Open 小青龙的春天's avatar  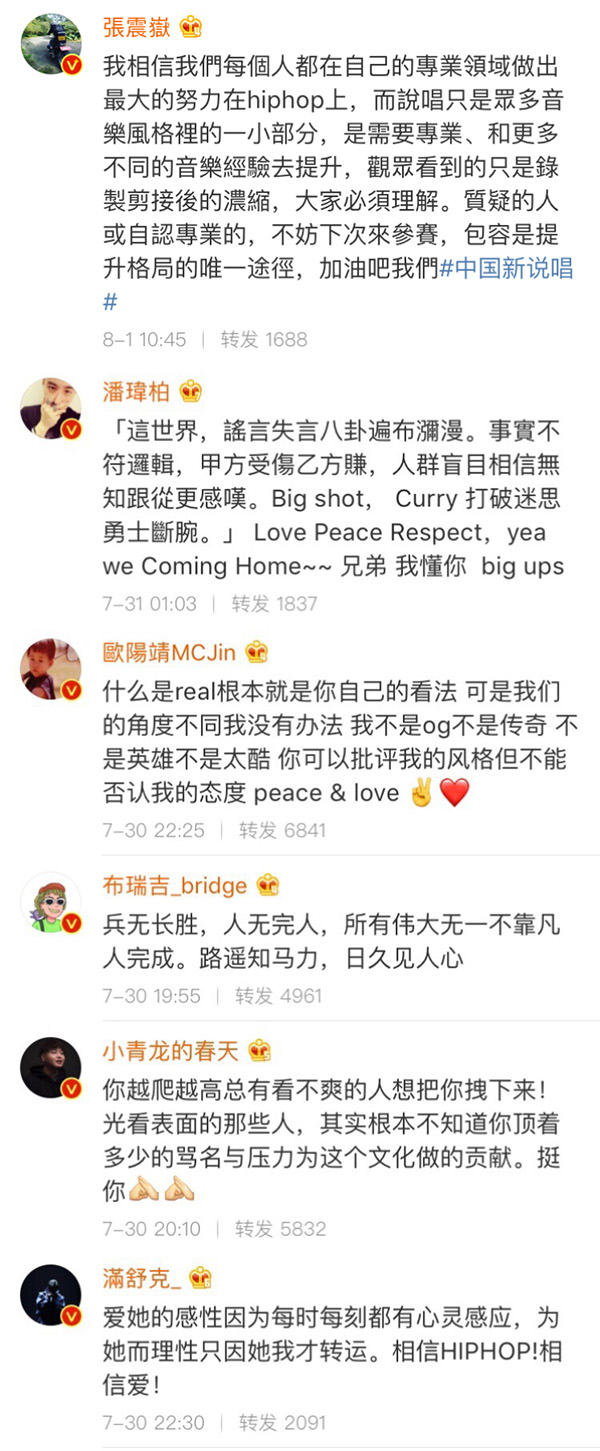[x=50, y=1067]
